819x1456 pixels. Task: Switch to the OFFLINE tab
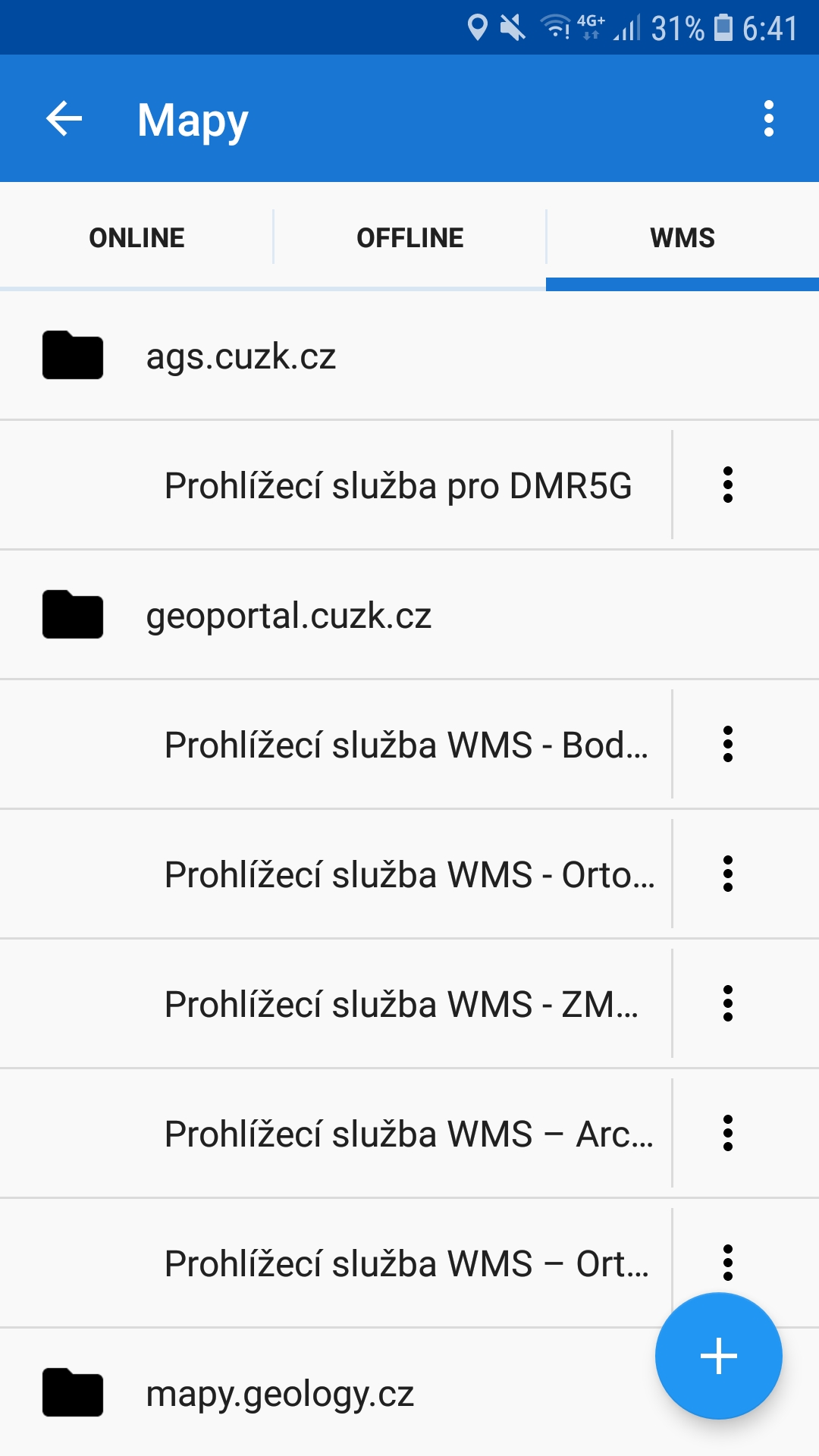[x=409, y=237]
